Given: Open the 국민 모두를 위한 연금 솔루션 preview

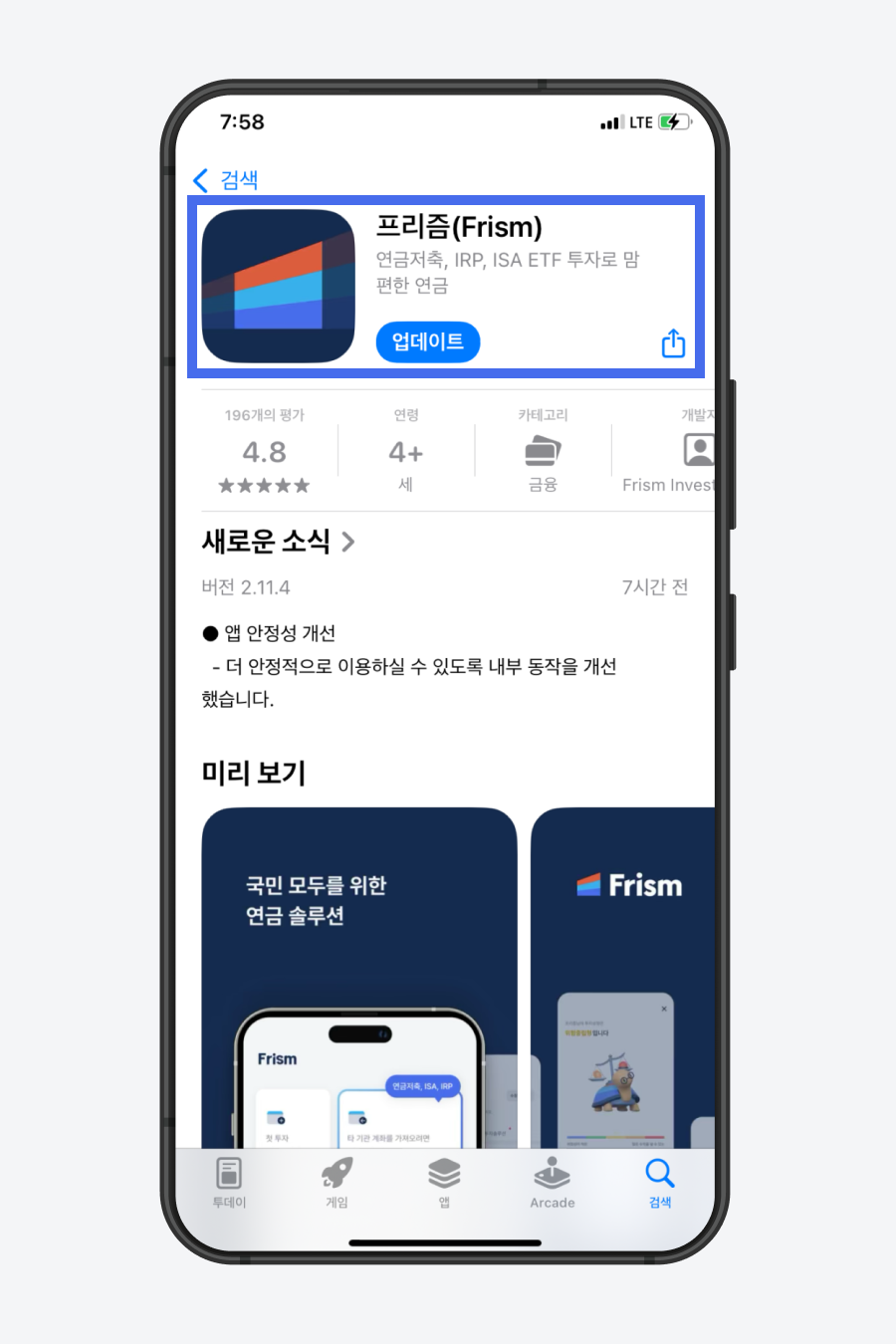Looking at the screenshot, I should pos(358,976).
